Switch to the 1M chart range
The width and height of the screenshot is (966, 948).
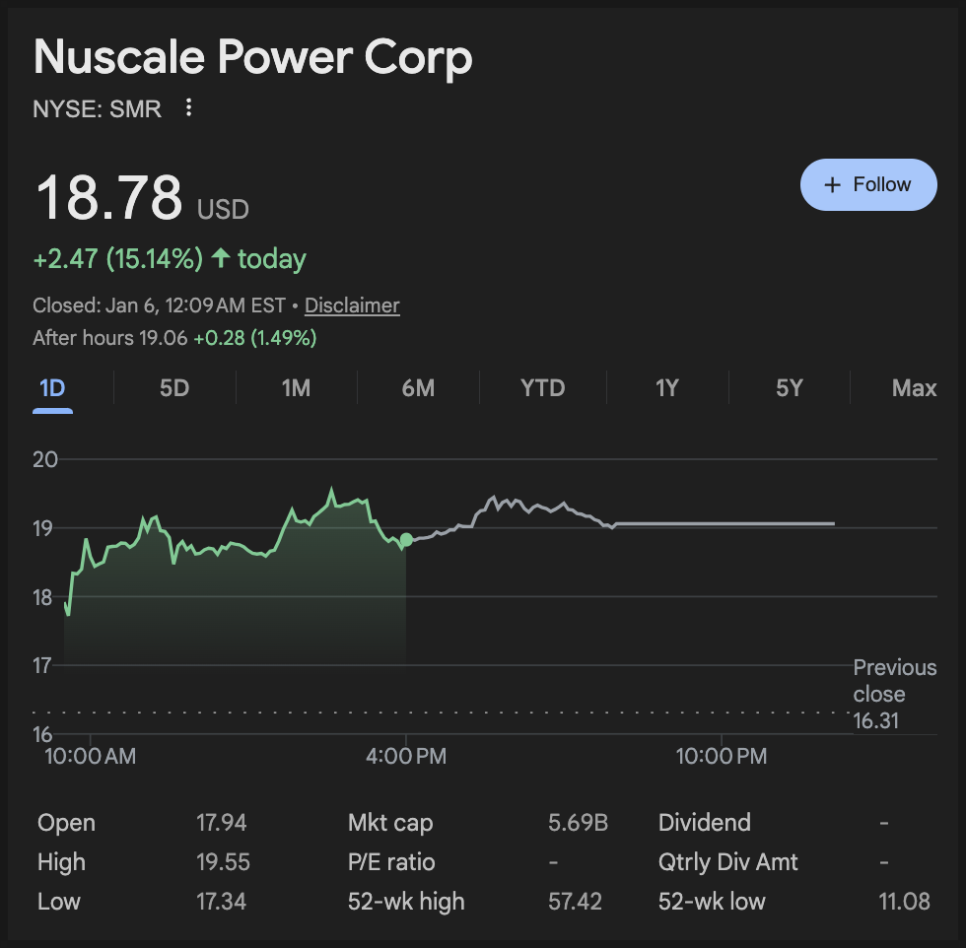coord(296,388)
